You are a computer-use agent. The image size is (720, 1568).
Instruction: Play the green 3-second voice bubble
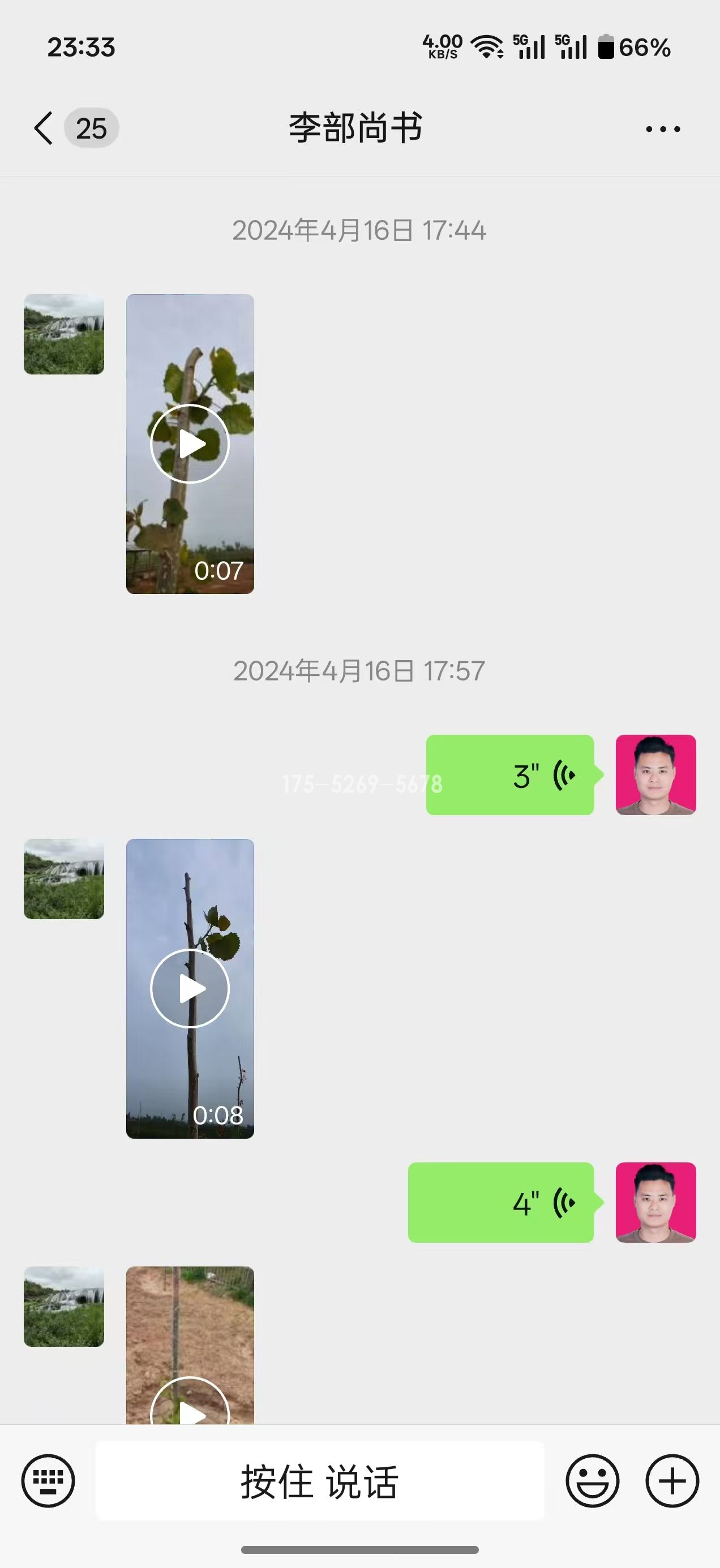point(511,774)
